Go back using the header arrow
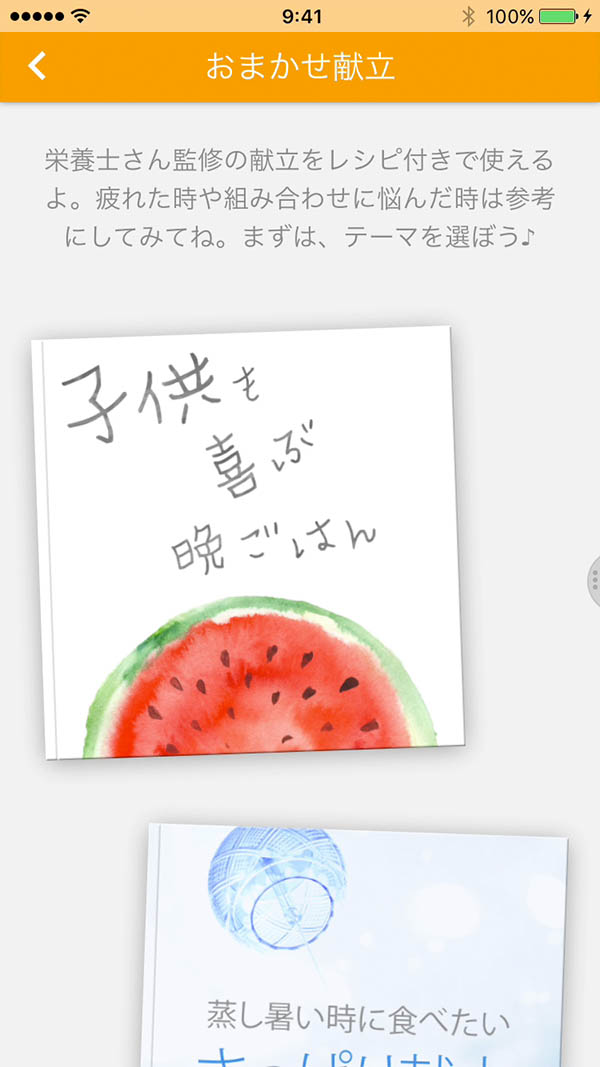 [x=37, y=67]
